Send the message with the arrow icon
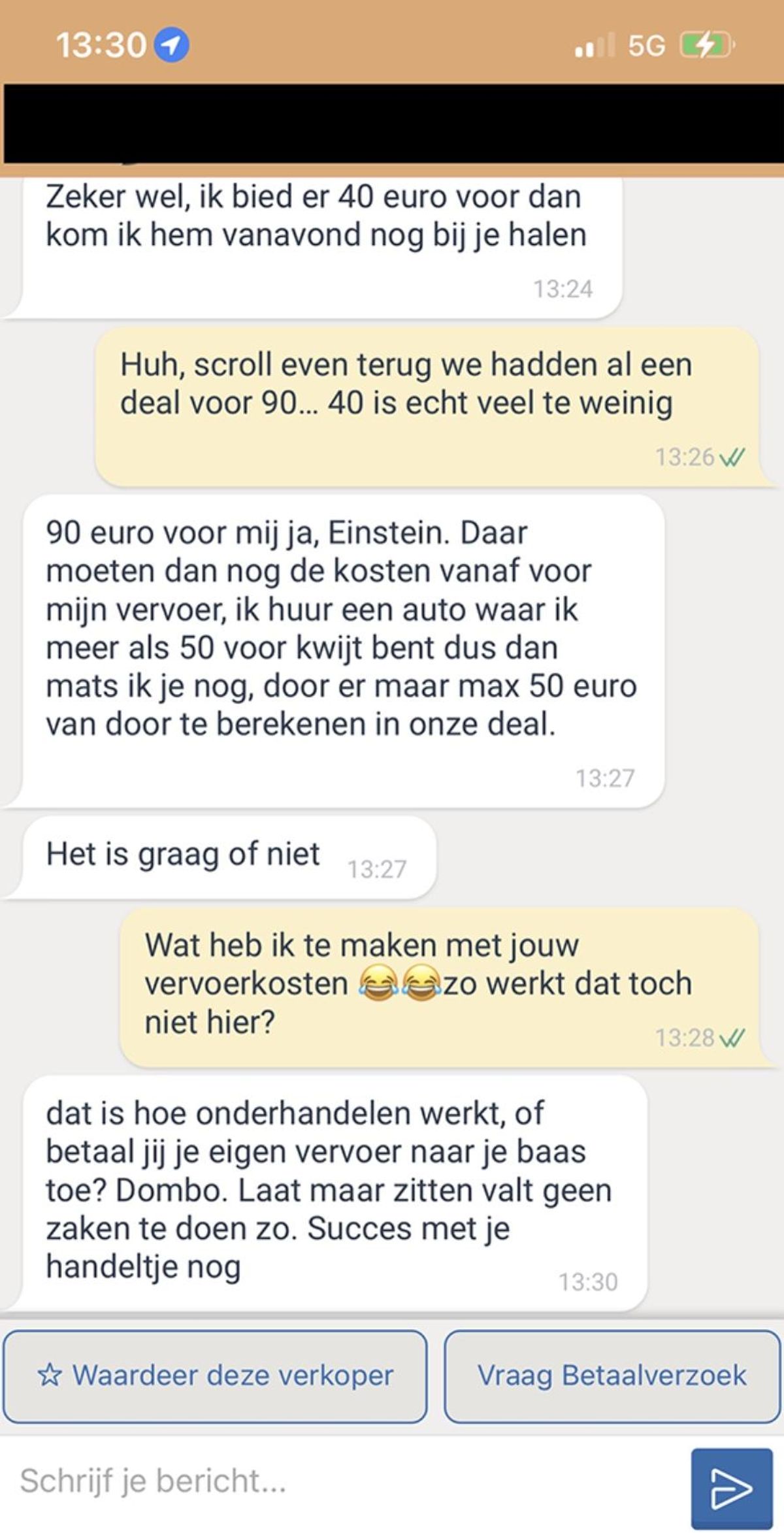 731,1488
